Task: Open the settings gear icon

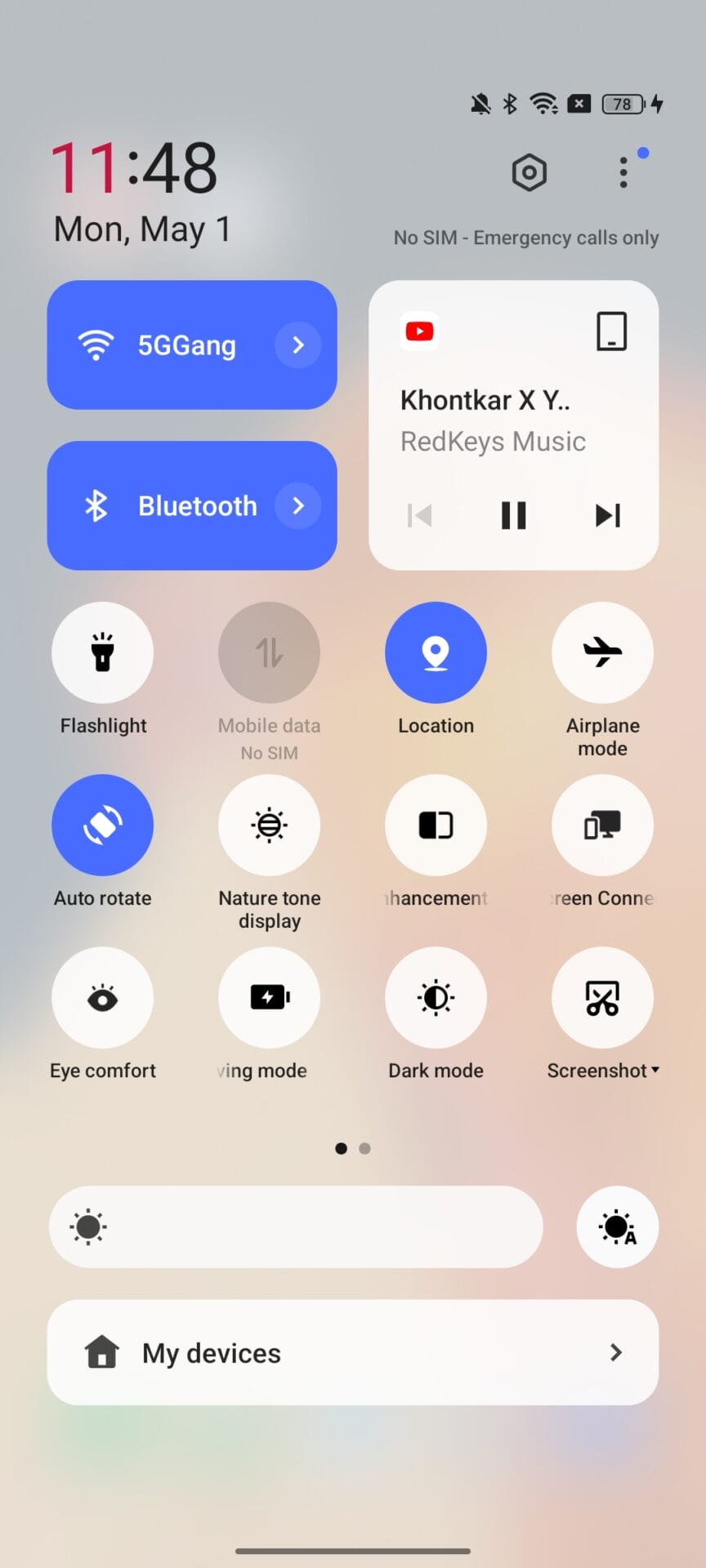Action: (529, 172)
